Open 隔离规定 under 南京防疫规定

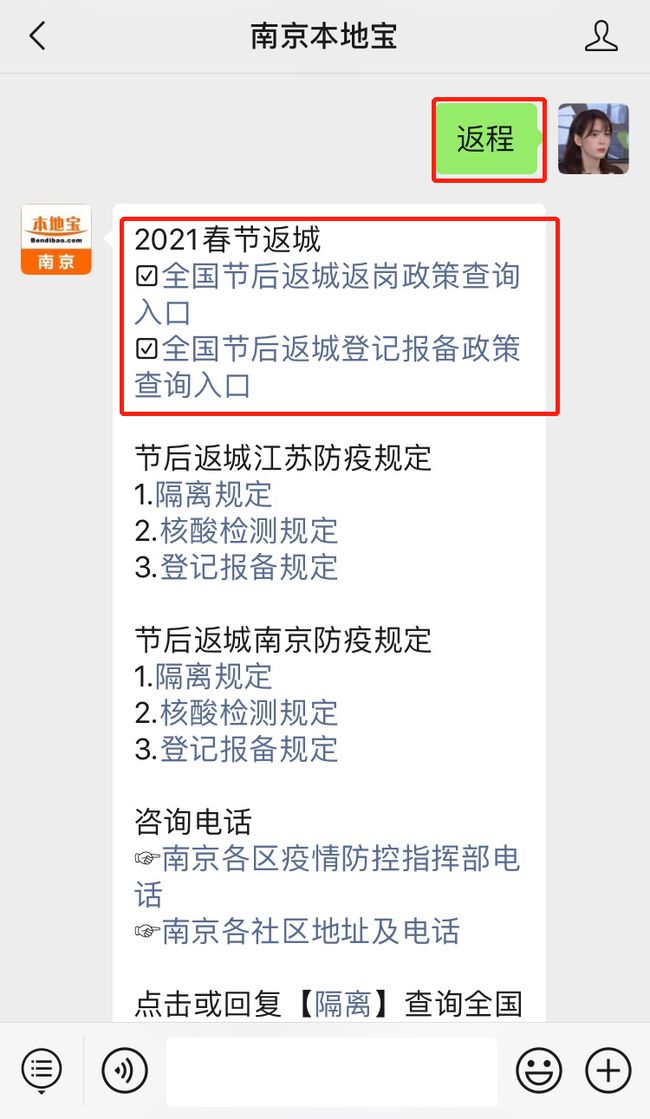tap(213, 677)
